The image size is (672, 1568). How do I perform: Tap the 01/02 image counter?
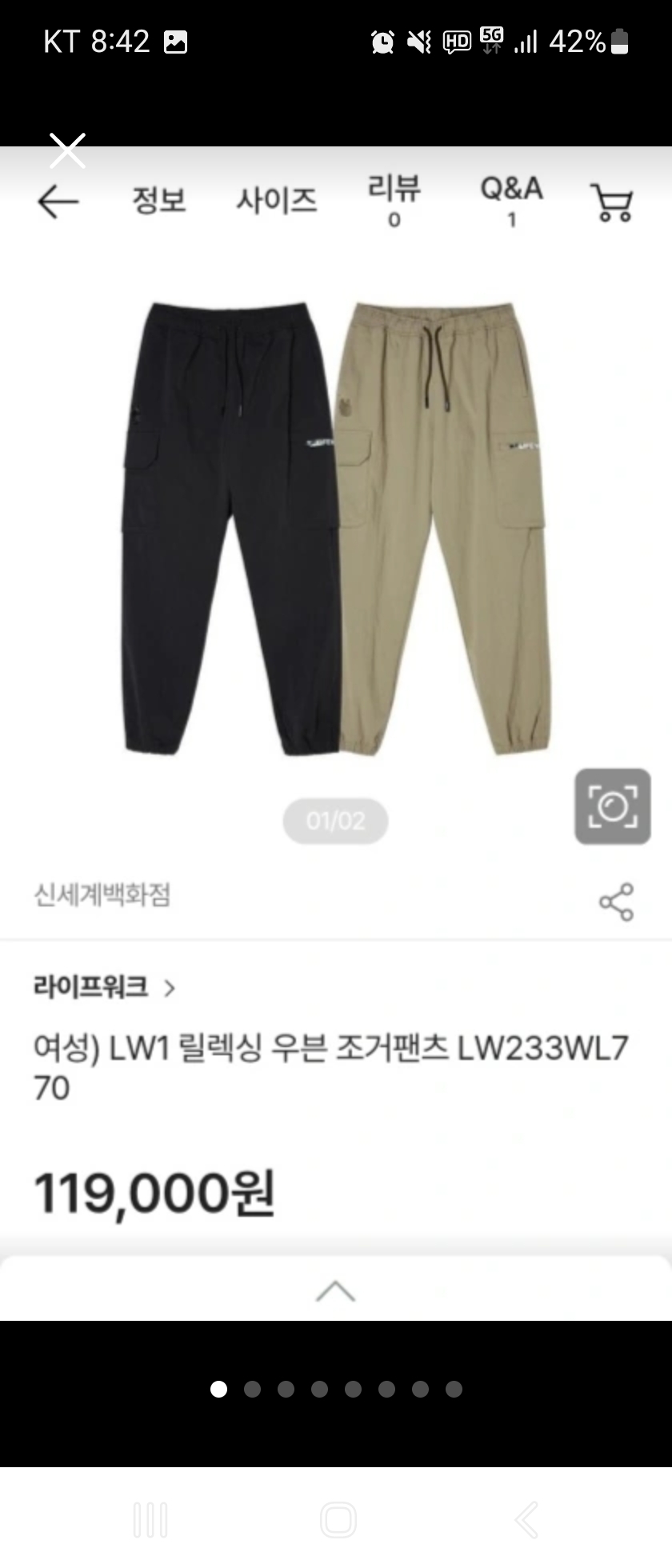click(x=336, y=820)
